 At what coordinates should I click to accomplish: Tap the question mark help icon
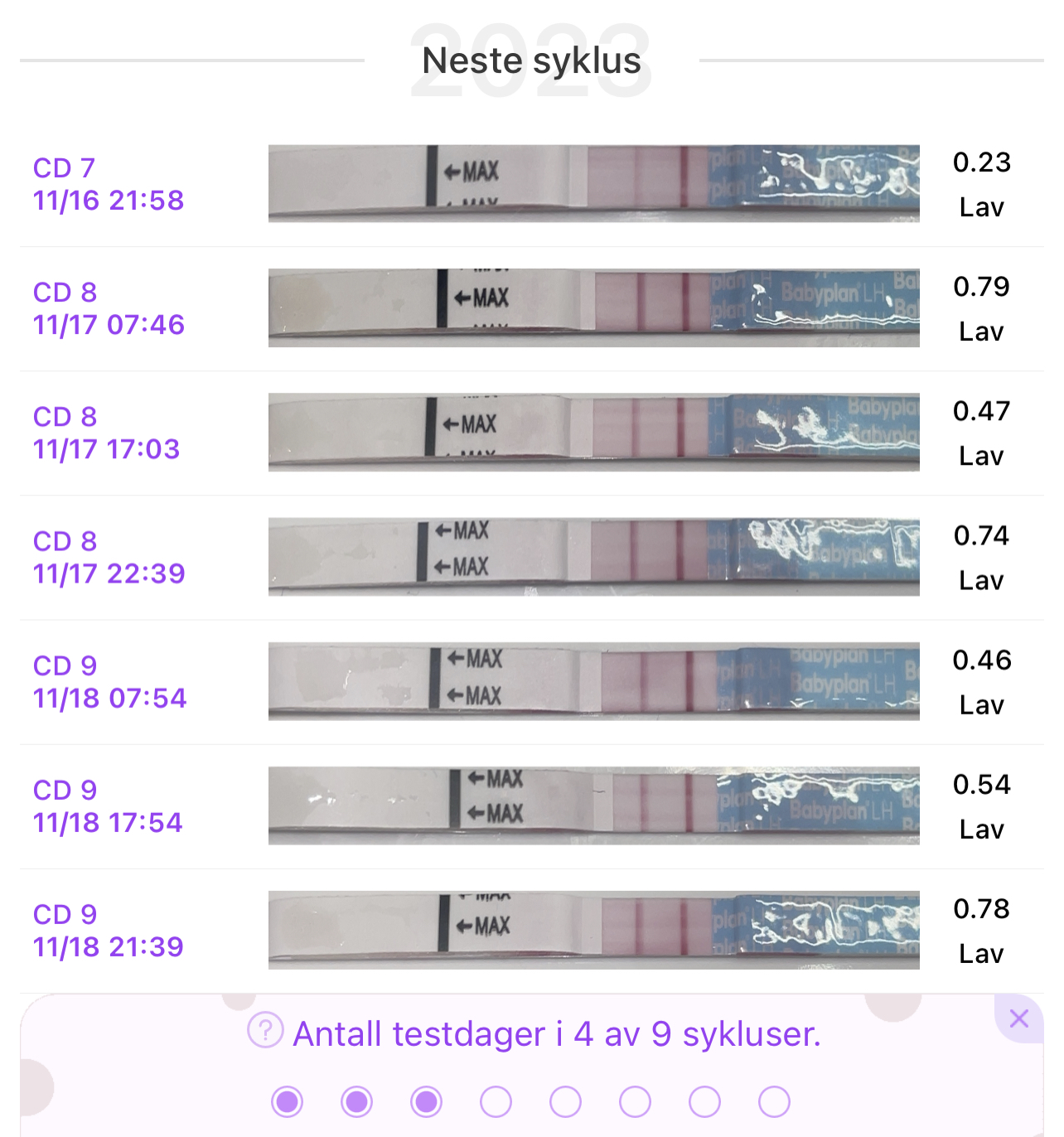click(x=265, y=1031)
